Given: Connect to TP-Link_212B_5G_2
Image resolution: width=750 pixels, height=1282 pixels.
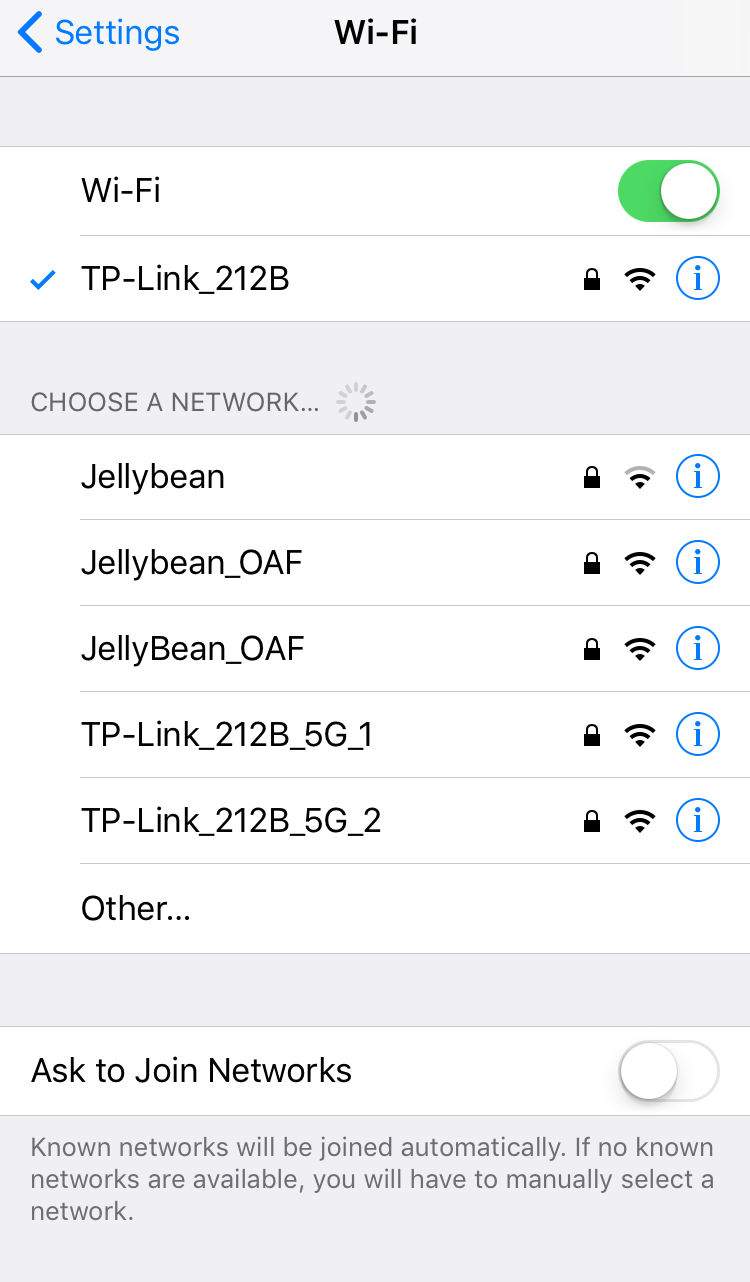Looking at the screenshot, I should coord(375,821).
